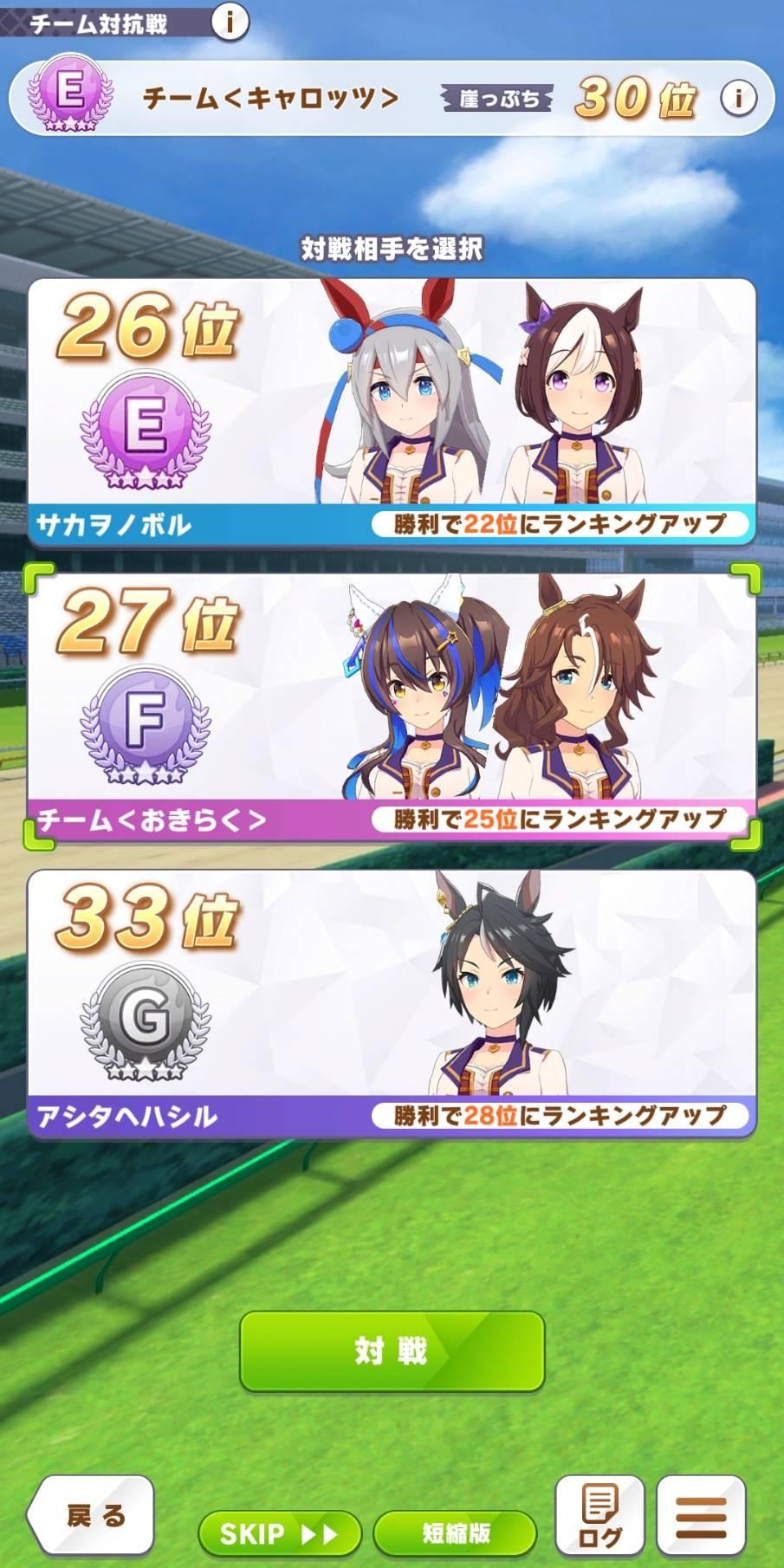Choose the 短縮版 shortened version
The height and width of the screenshot is (1568, 784).
tap(455, 1533)
